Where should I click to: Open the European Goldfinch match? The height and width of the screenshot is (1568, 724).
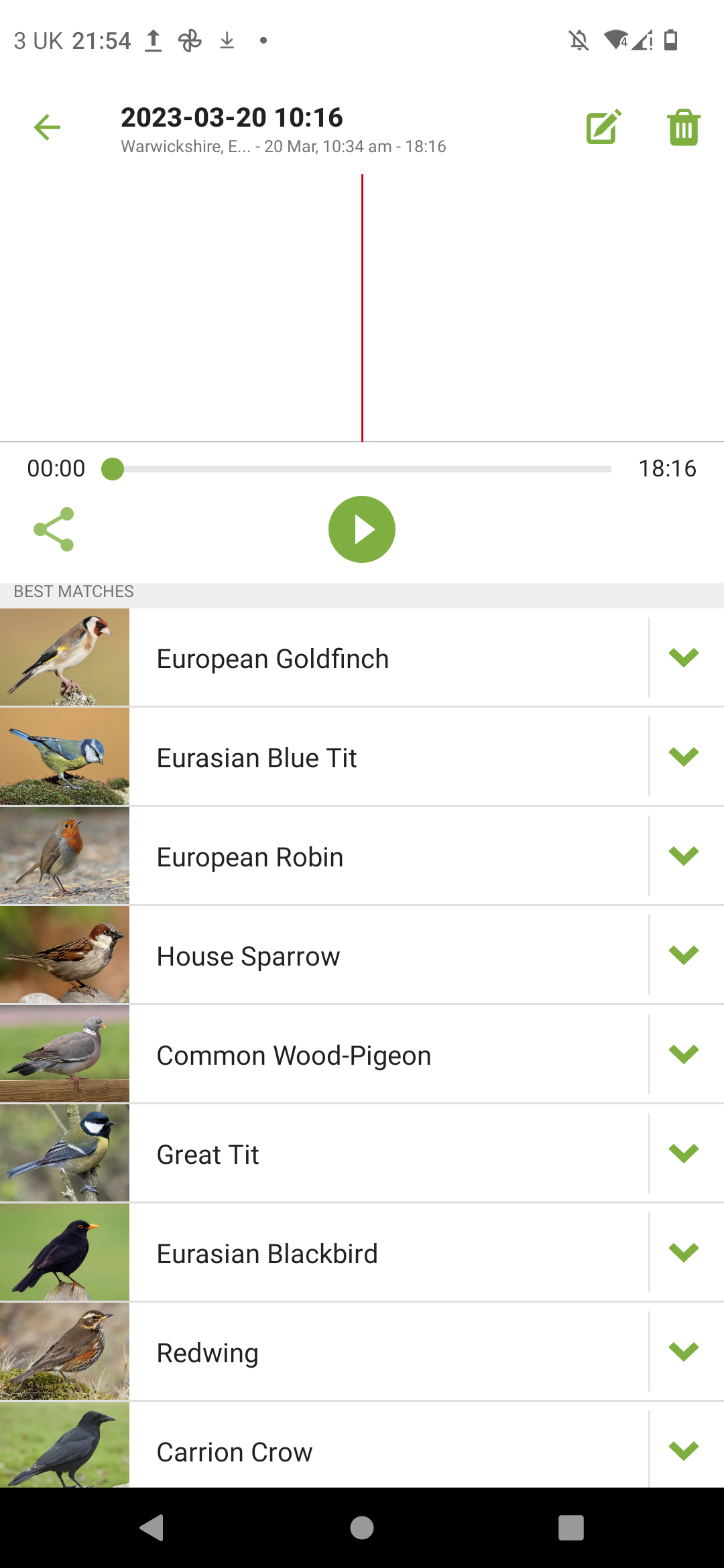click(389, 659)
